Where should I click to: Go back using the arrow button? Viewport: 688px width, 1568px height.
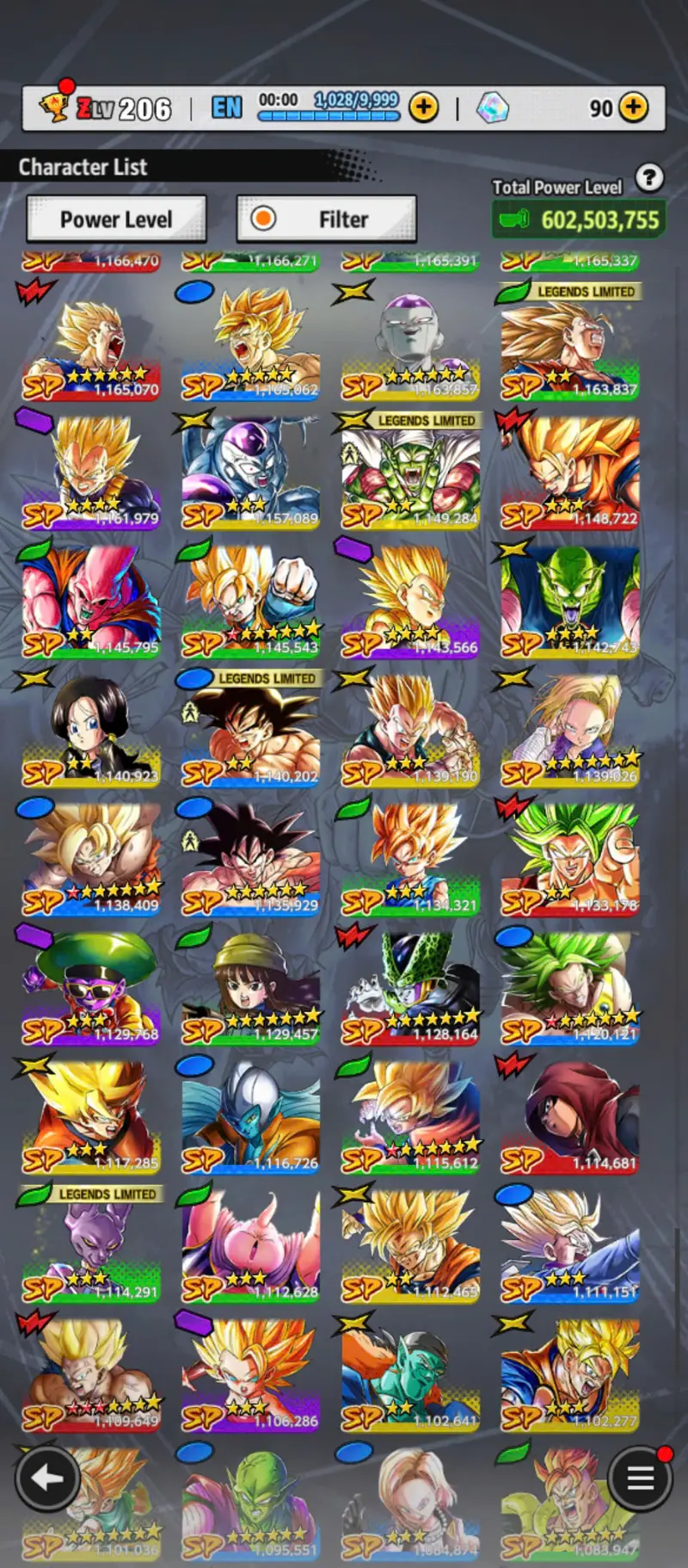(x=47, y=1478)
